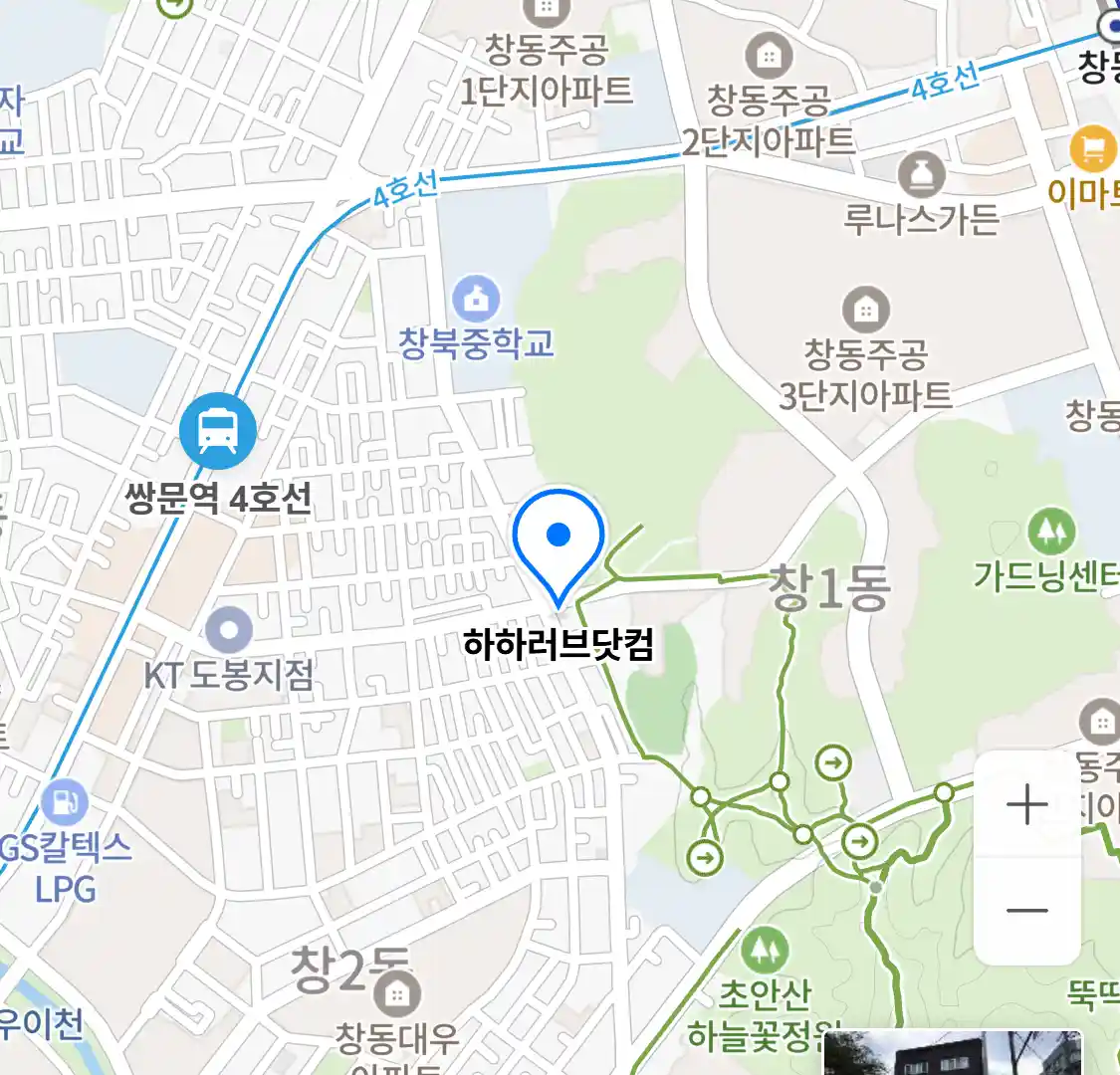The height and width of the screenshot is (1075, 1120).
Task: Tap the 창북중학교 school marker
Action: click(x=476, y=298)
